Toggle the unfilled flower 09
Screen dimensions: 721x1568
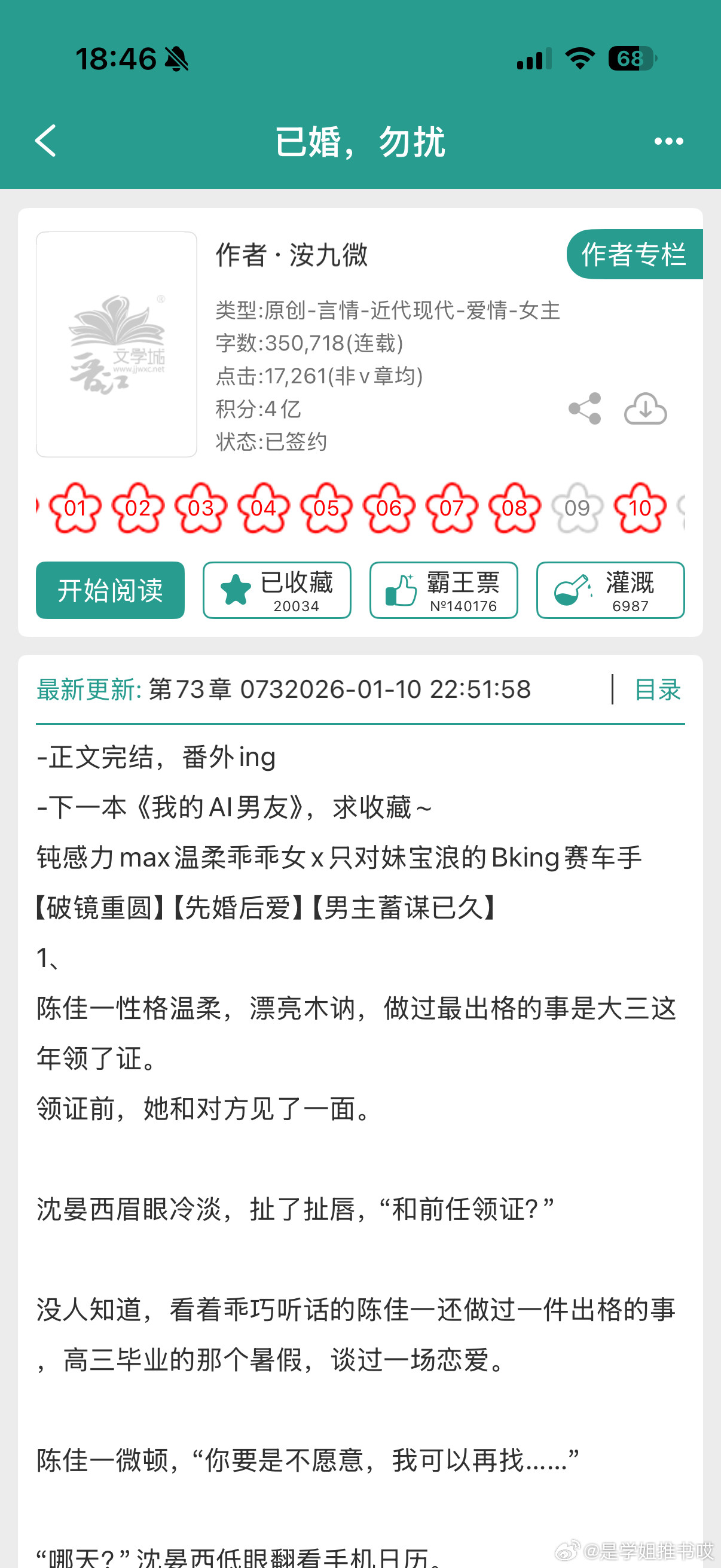[x=577, y=508]
